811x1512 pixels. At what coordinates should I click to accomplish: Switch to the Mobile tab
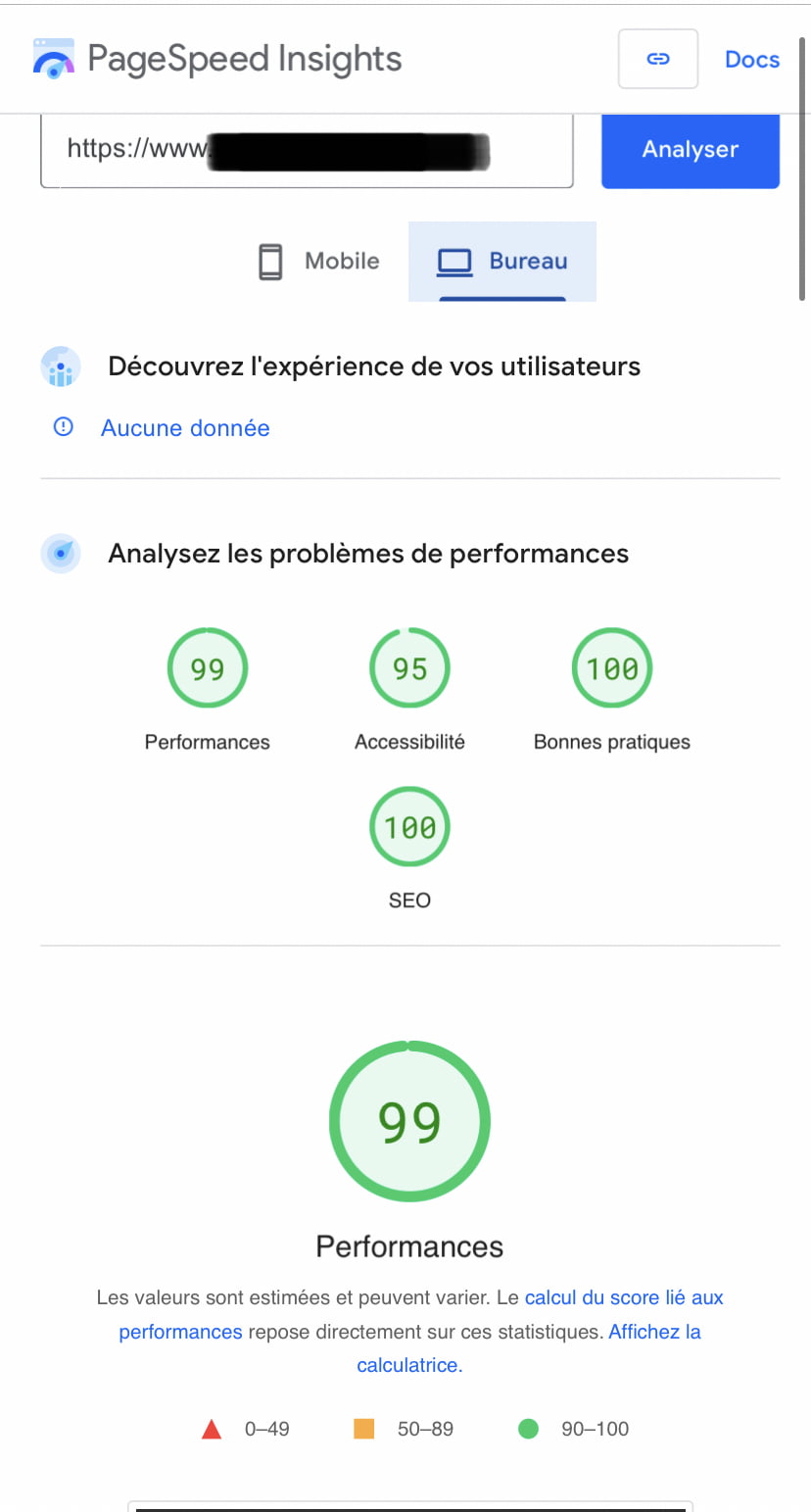(319, 261)
